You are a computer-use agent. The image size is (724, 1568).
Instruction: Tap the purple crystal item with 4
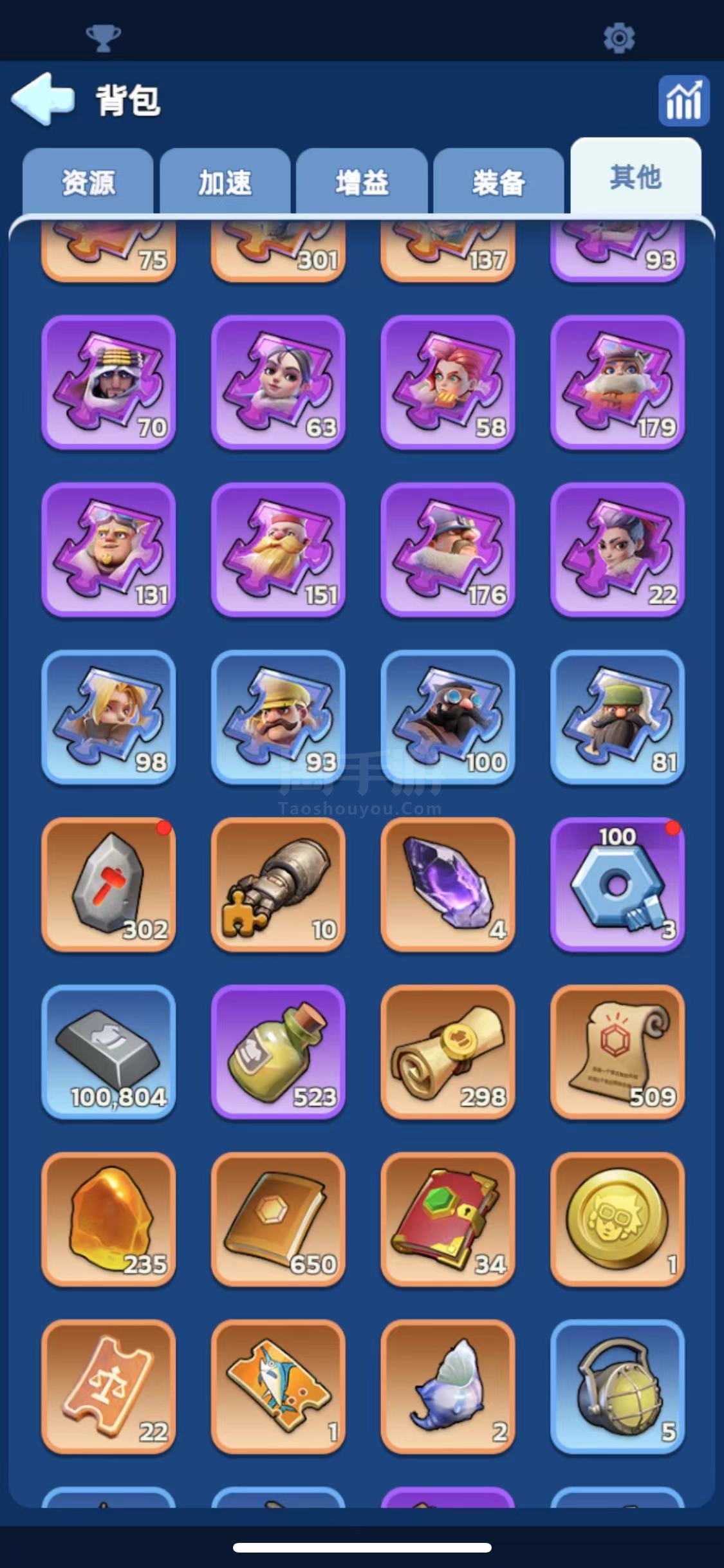point(448,884)
